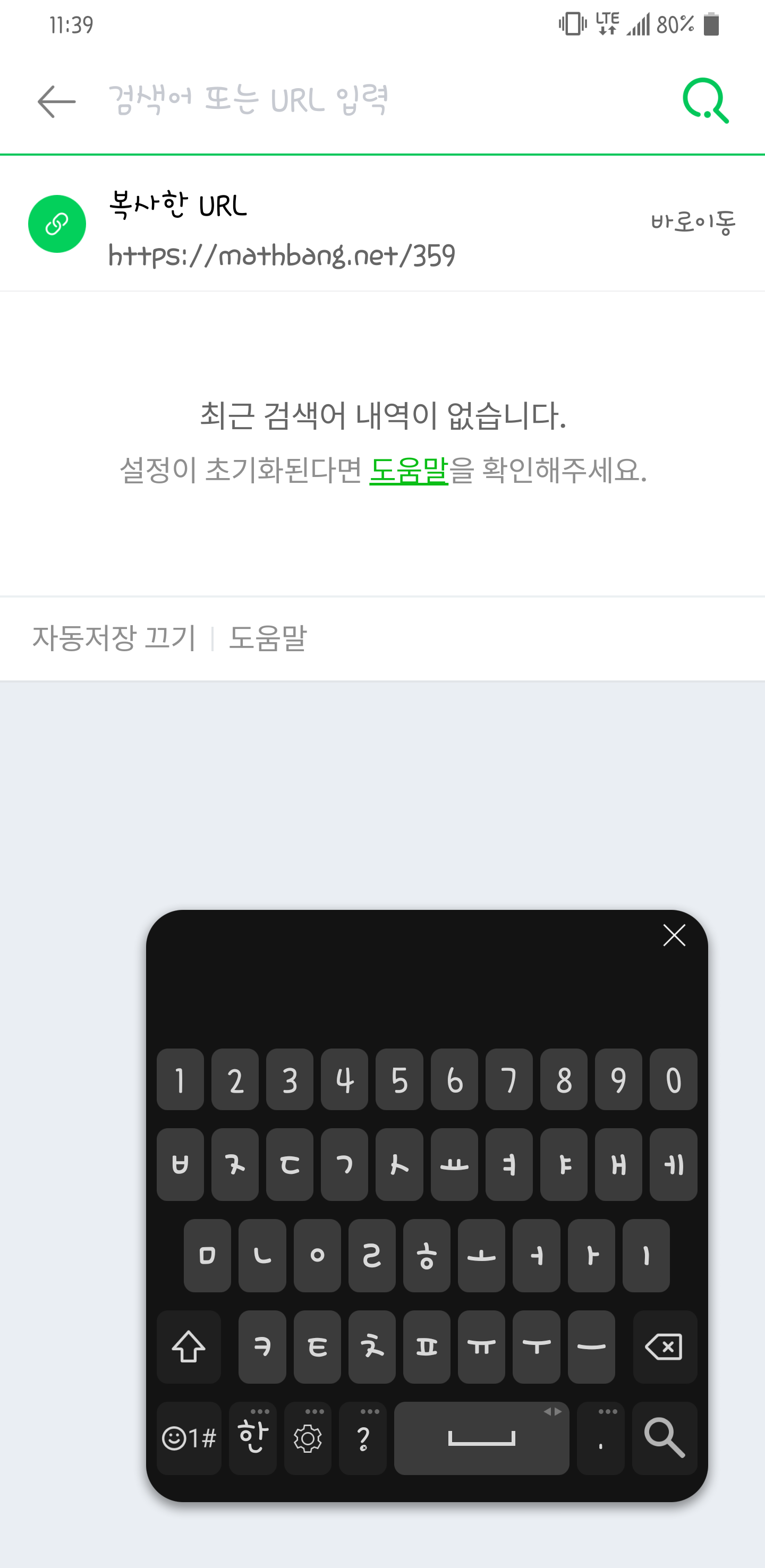Image resolution: width=765 pixels, height=1568 pixels.
Task: Go directly to the copied URL via 바로이동
Action: [x=693, y=223]
